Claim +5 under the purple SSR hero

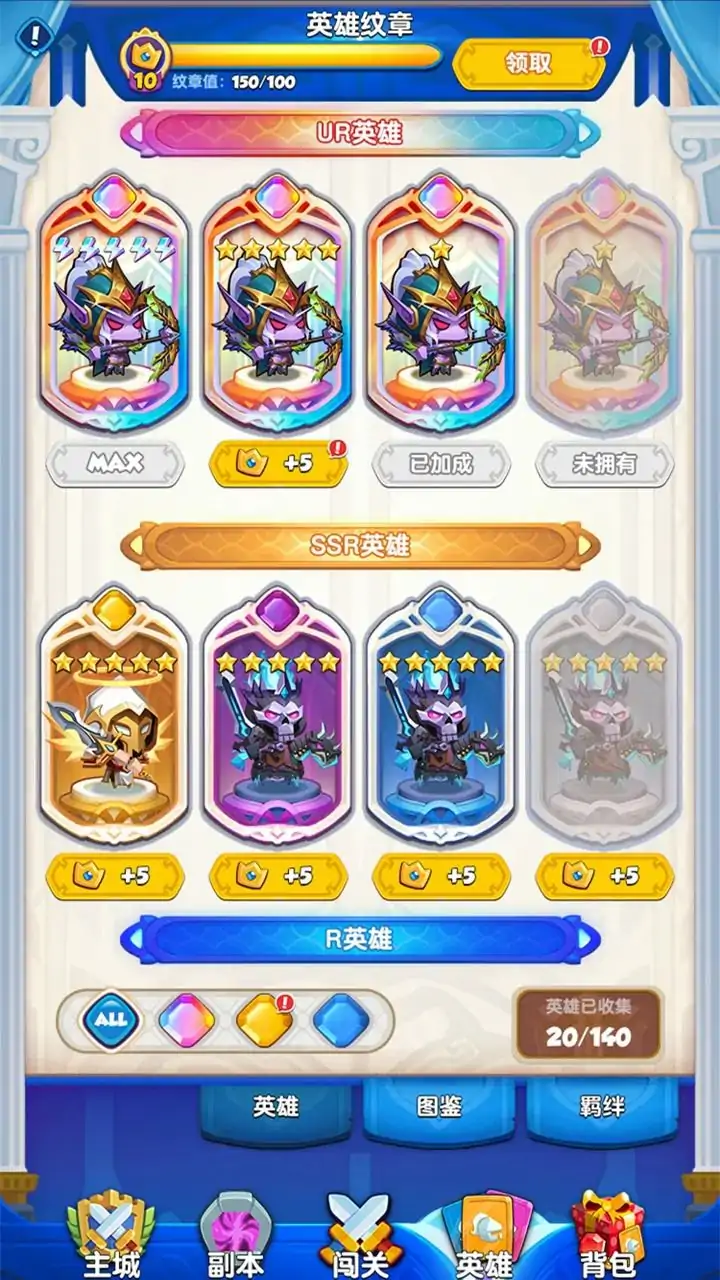tap(277, 876)
